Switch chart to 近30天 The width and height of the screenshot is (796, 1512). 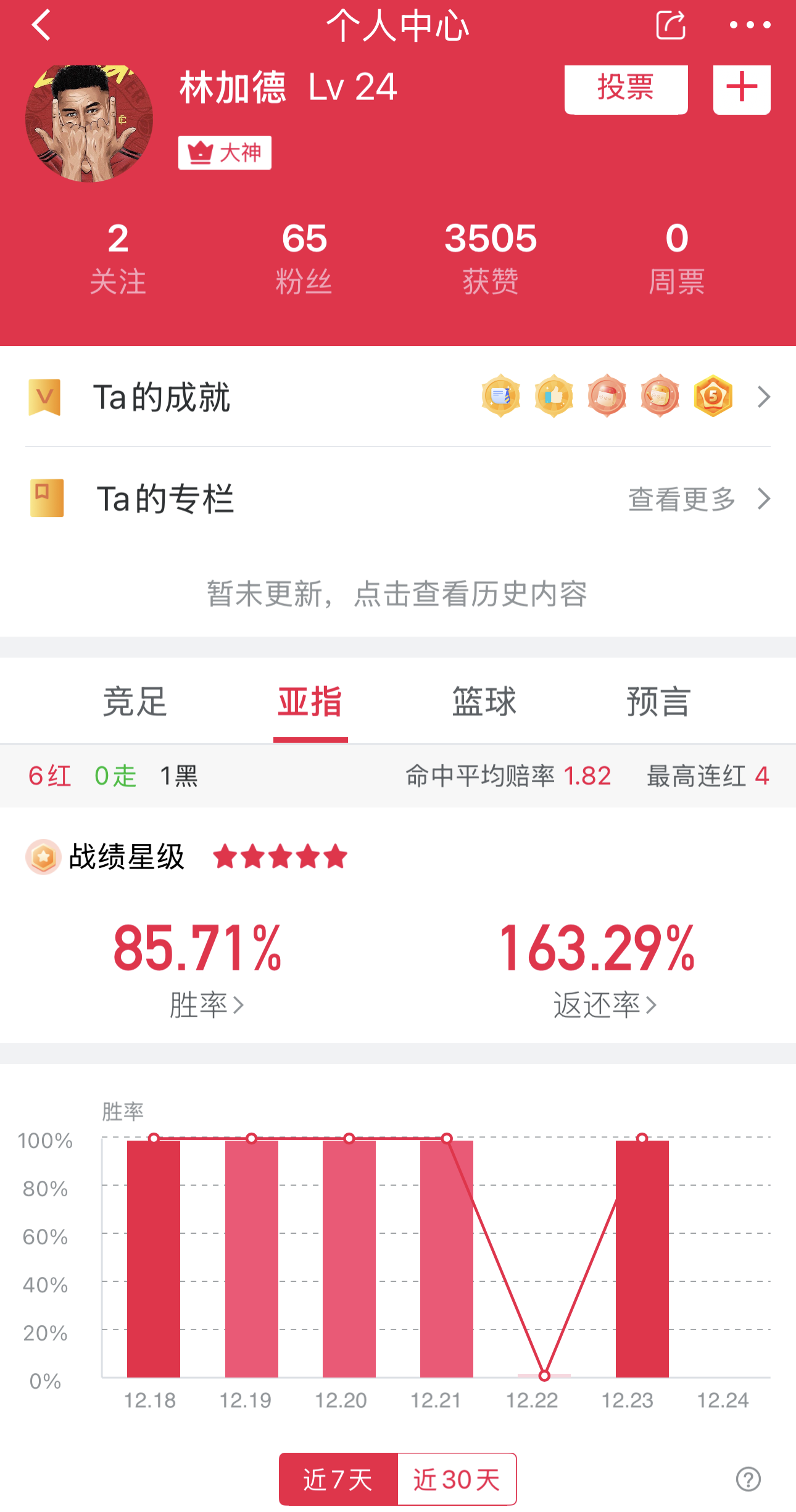point(457,1479)
